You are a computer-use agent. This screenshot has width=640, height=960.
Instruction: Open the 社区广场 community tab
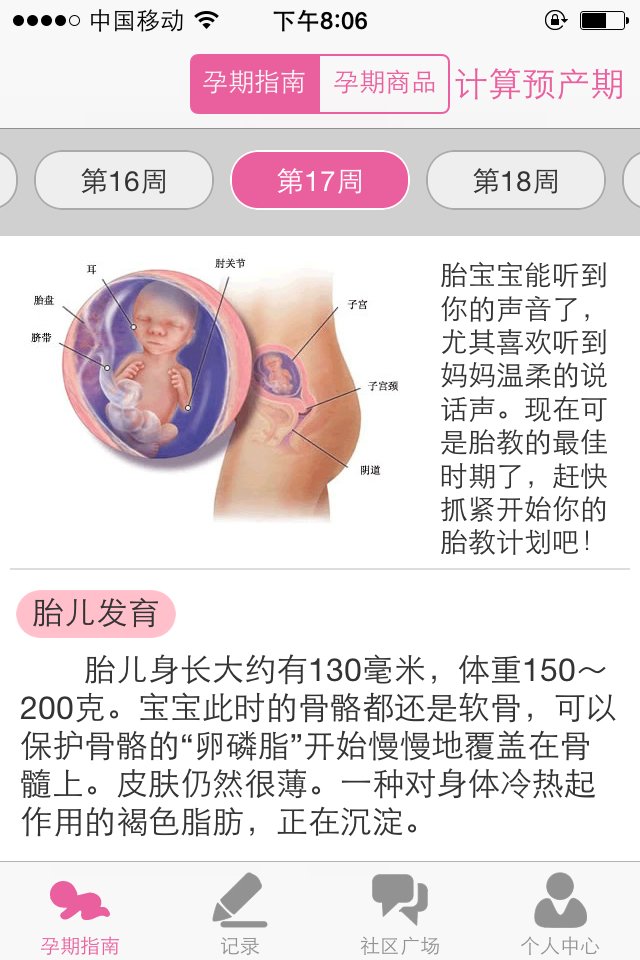coord(400,912)
